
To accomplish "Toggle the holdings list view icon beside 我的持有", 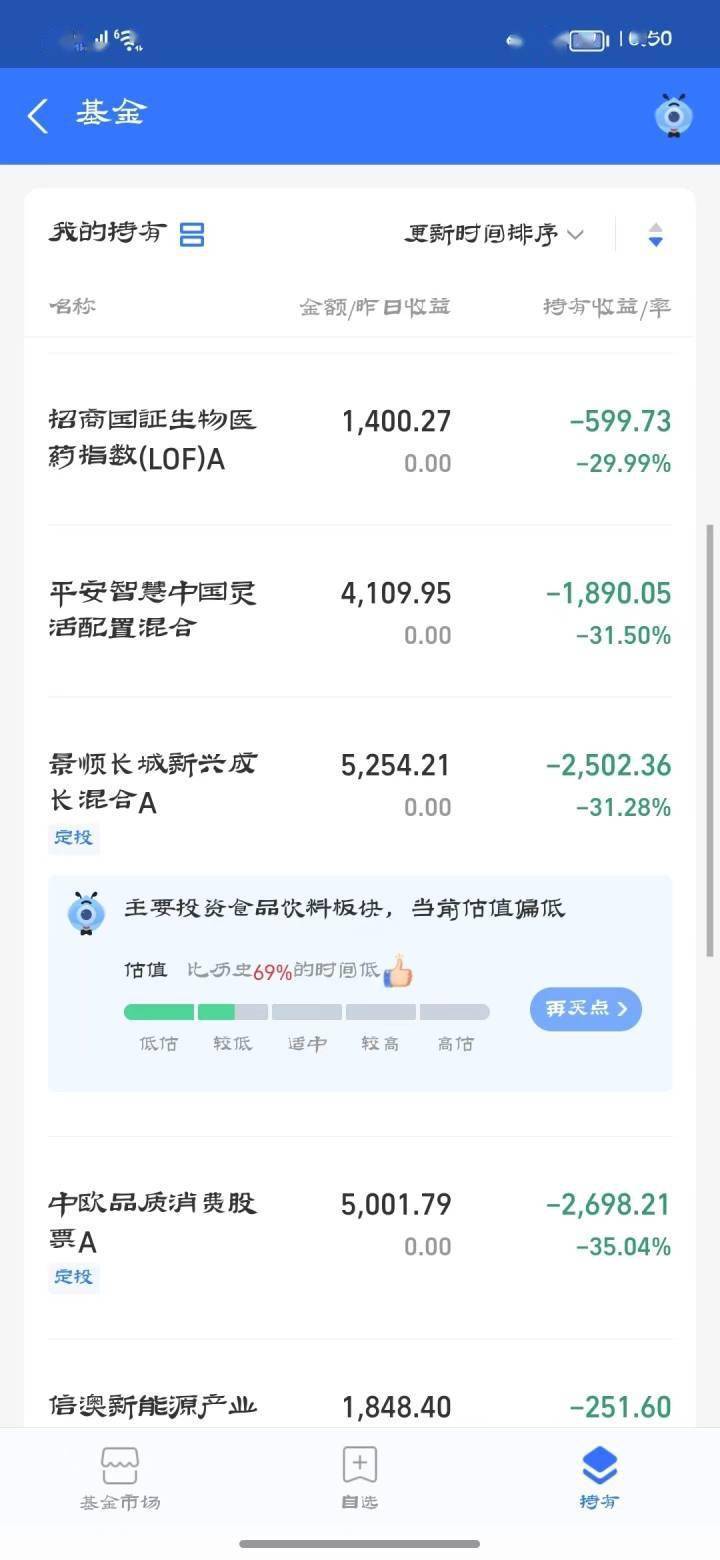I will coord(192,235).
